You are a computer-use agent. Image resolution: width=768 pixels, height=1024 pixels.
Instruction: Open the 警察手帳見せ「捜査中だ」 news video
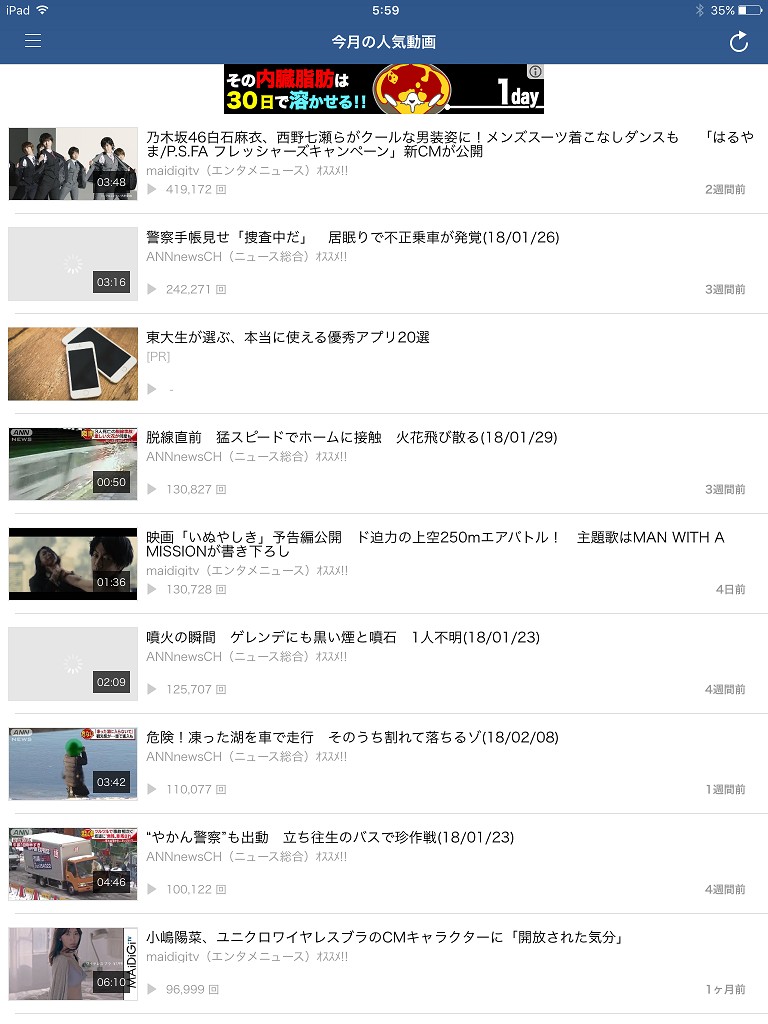(x=352, y=238)
